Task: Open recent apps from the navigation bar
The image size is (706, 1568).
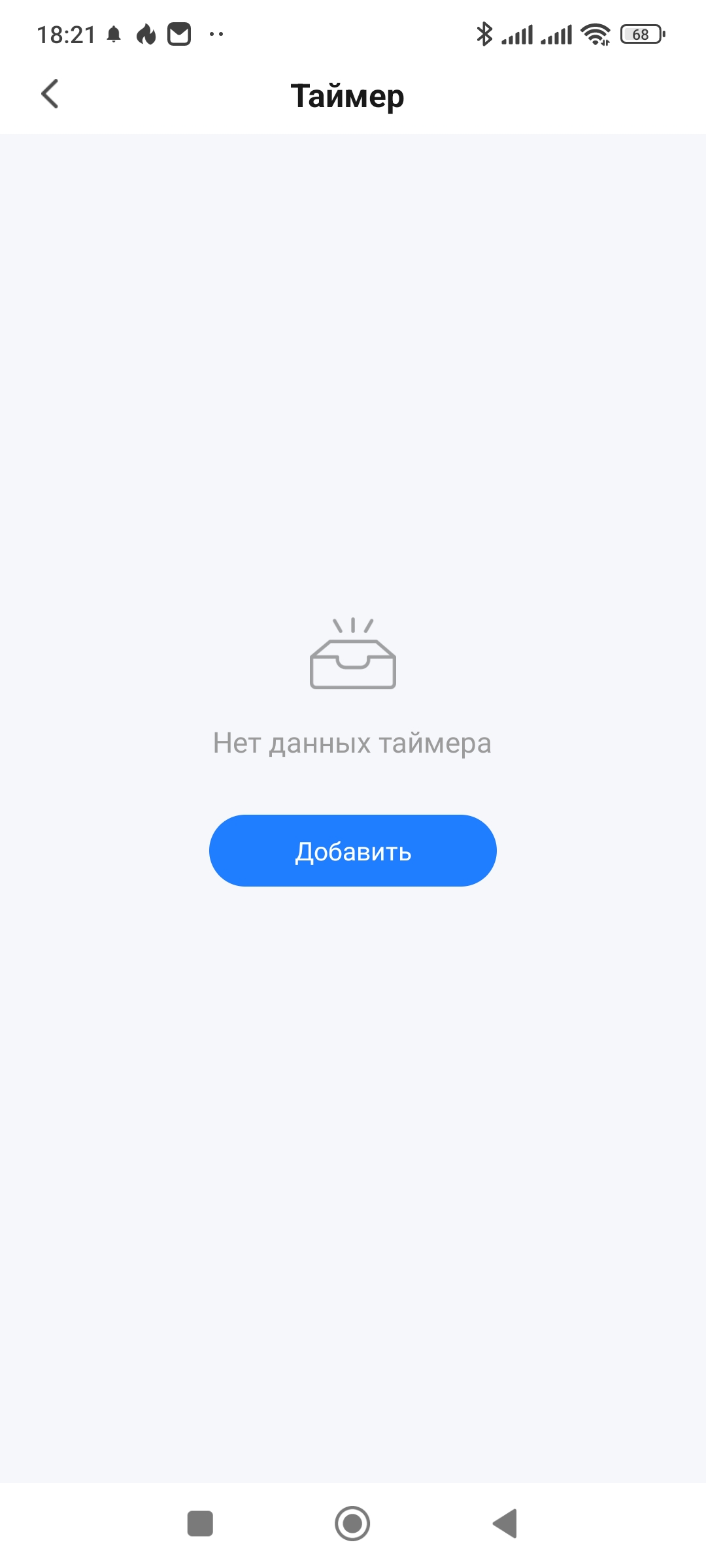Action: point(200,1524)
